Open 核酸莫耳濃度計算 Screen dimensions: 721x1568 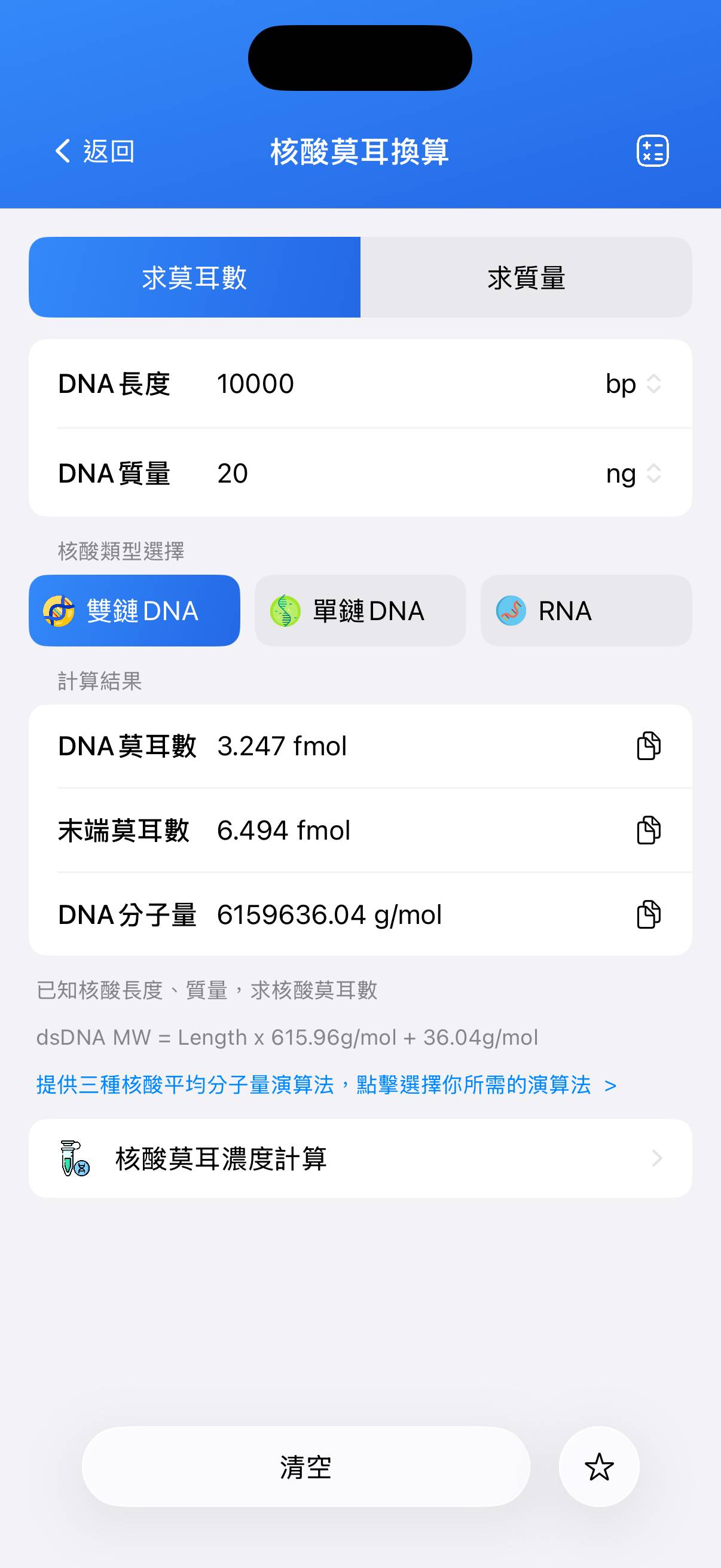(x=360, y=1158)
